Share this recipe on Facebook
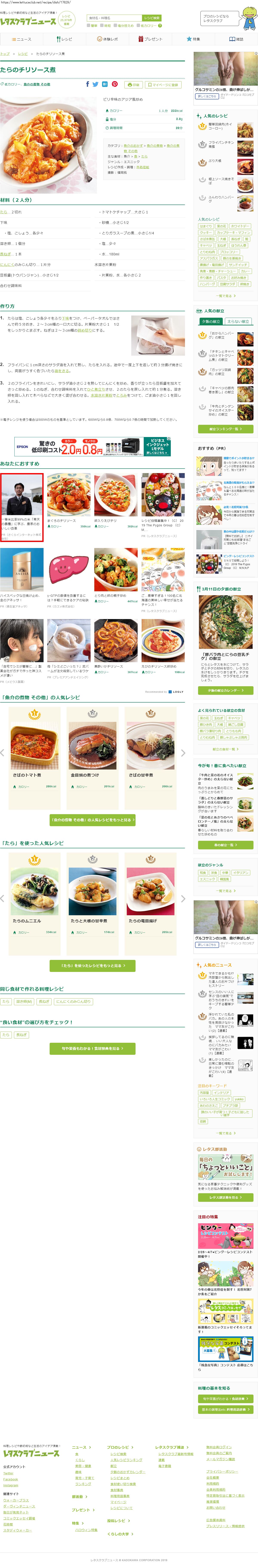This screenshot has height=1568, width=258. pos(88,85)
